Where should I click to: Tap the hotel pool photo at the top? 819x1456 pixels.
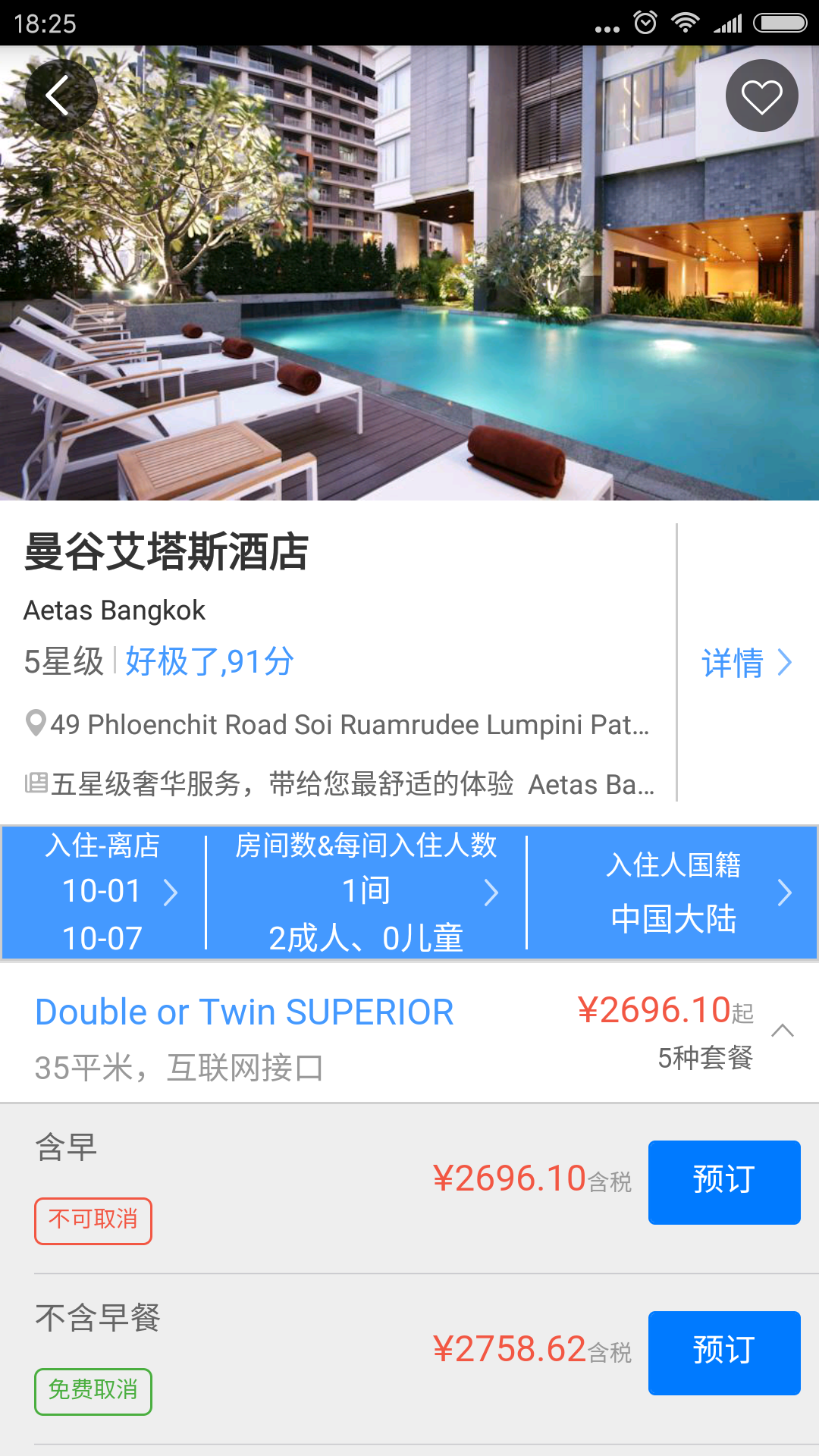[x=409, y=303]
